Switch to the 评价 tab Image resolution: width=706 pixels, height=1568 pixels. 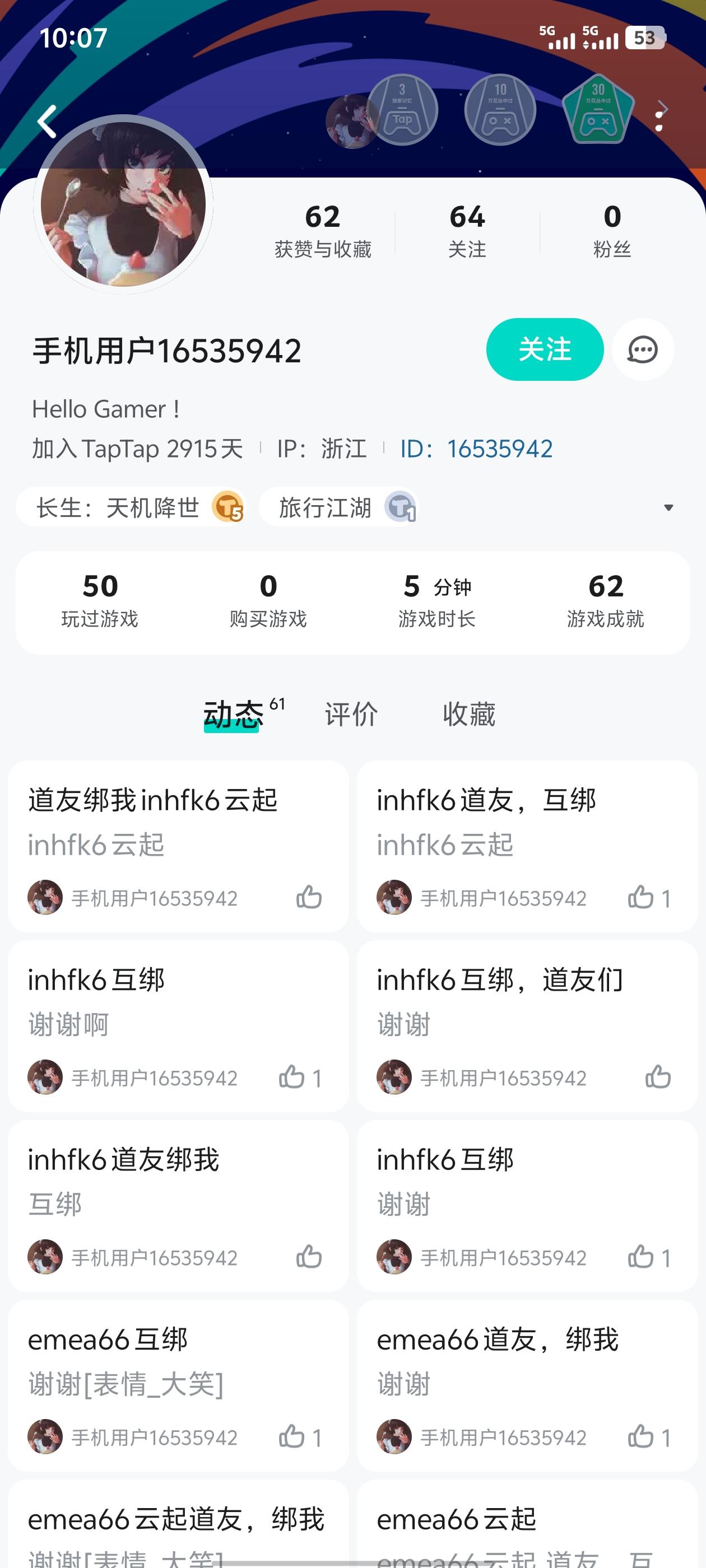[x=351, y=713]
